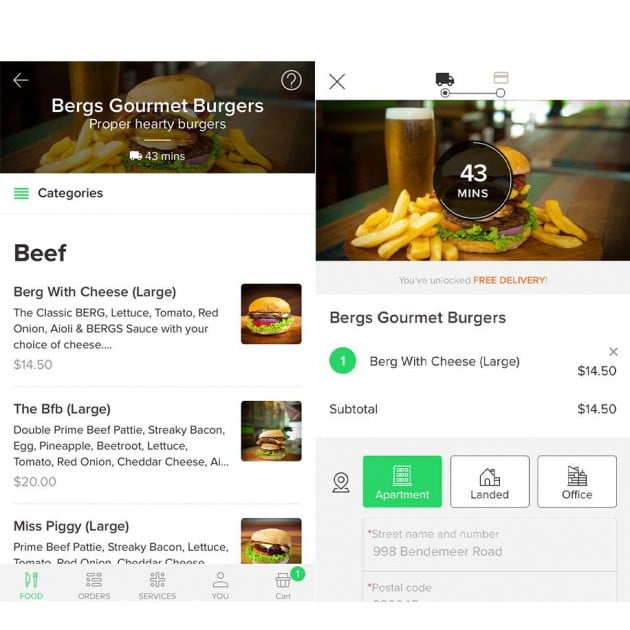Choose Landed address type
The width and height of the screenshot is (630, 630).
coord(489,482)
